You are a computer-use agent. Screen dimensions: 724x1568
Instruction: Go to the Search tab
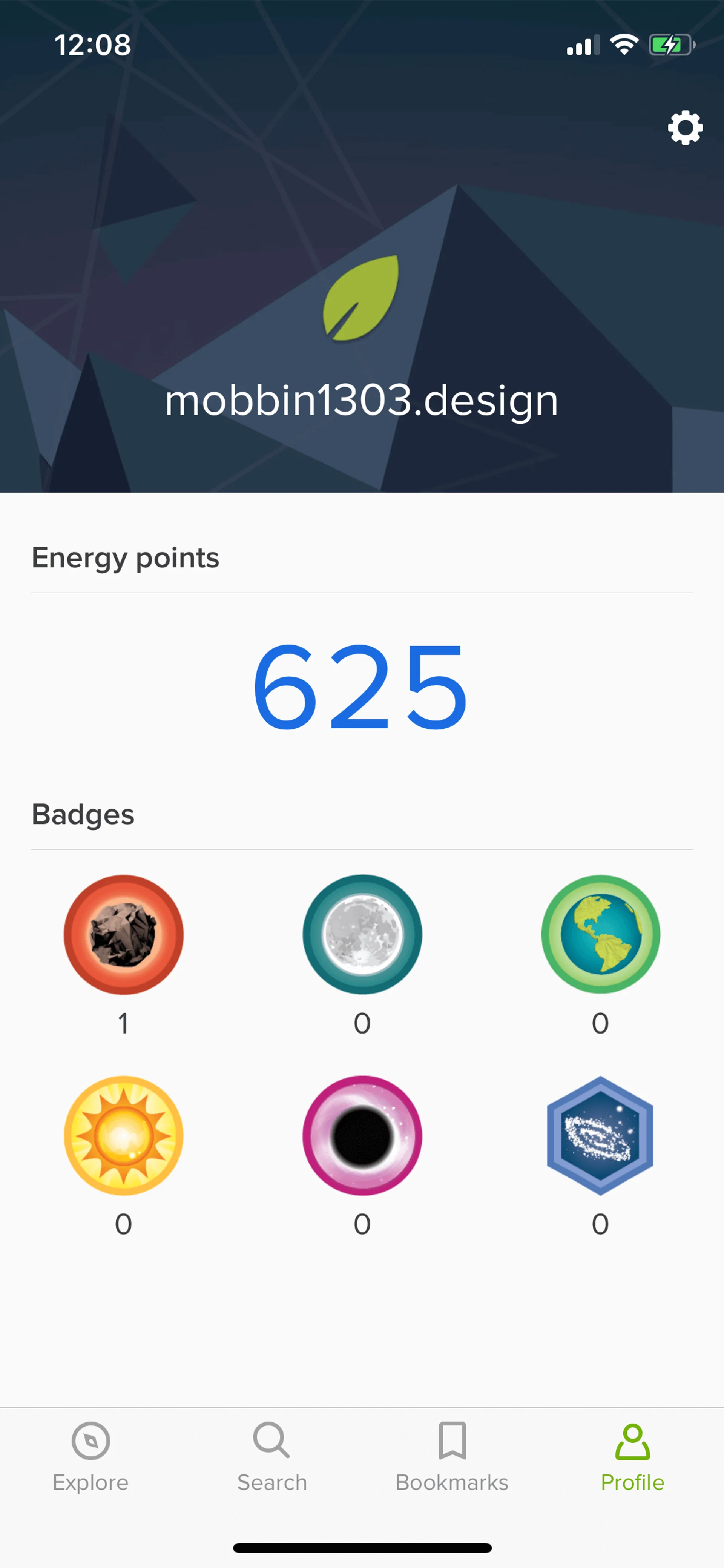(x=272, y=1456)
